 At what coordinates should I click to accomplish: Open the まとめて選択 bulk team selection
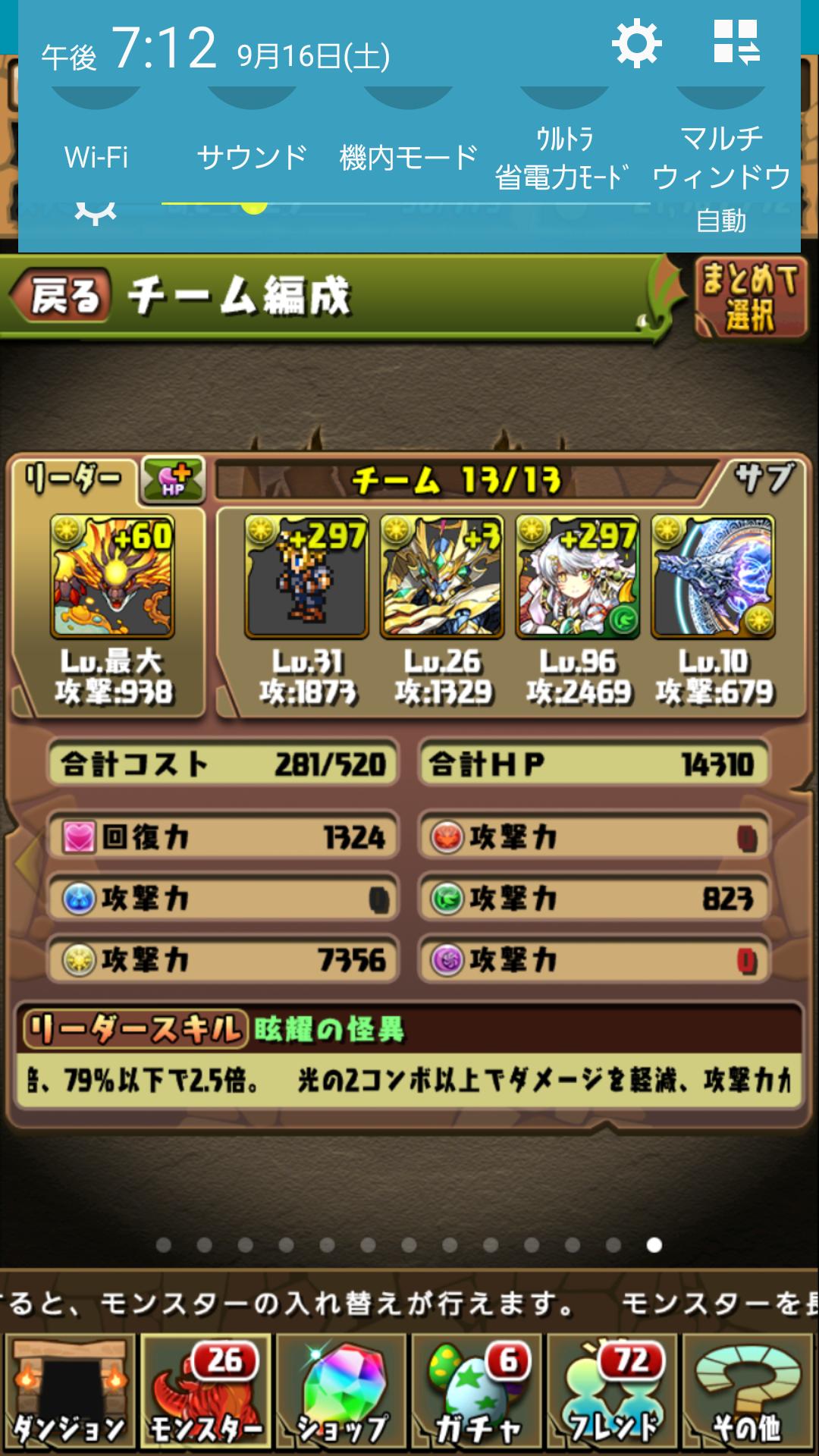click(x=750, y=299)
